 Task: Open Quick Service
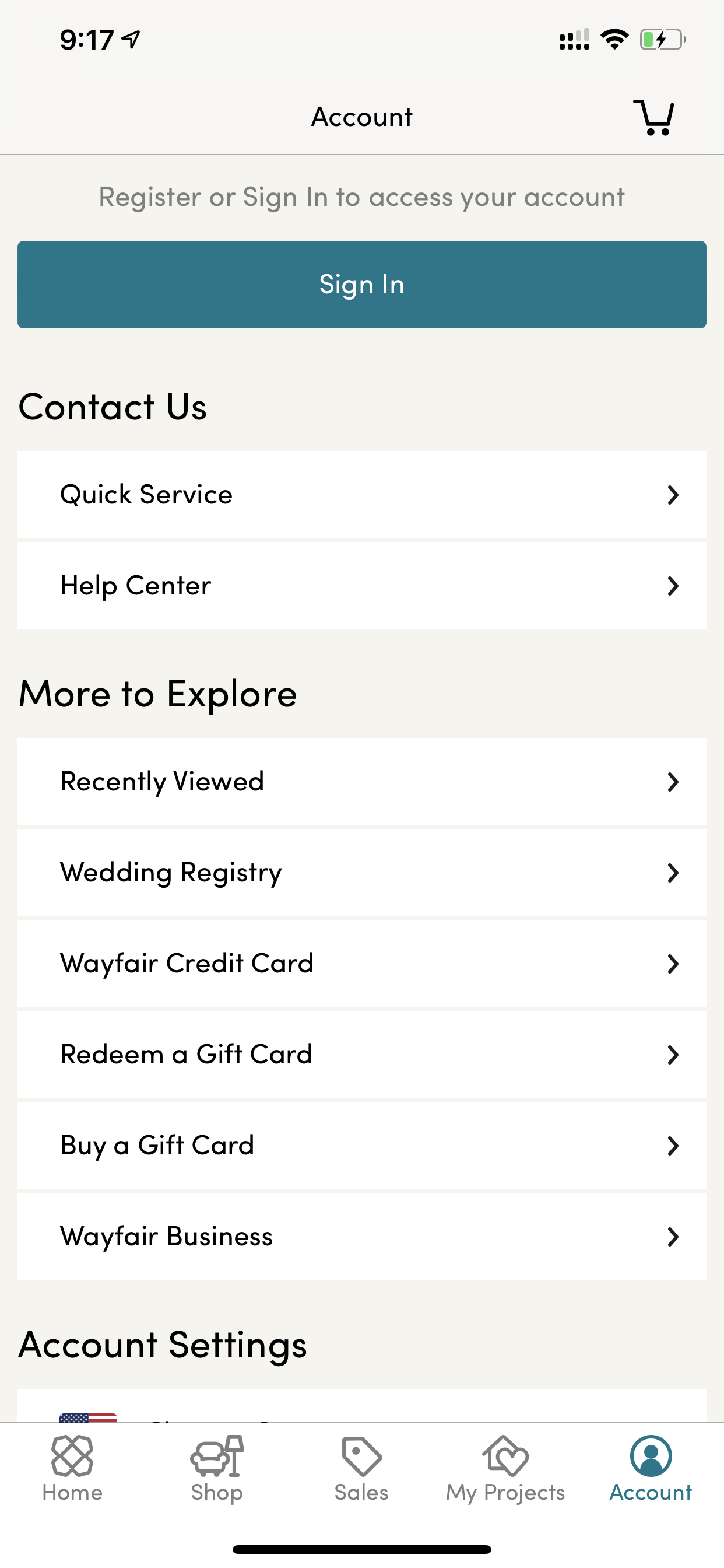[x=362, y=494]
